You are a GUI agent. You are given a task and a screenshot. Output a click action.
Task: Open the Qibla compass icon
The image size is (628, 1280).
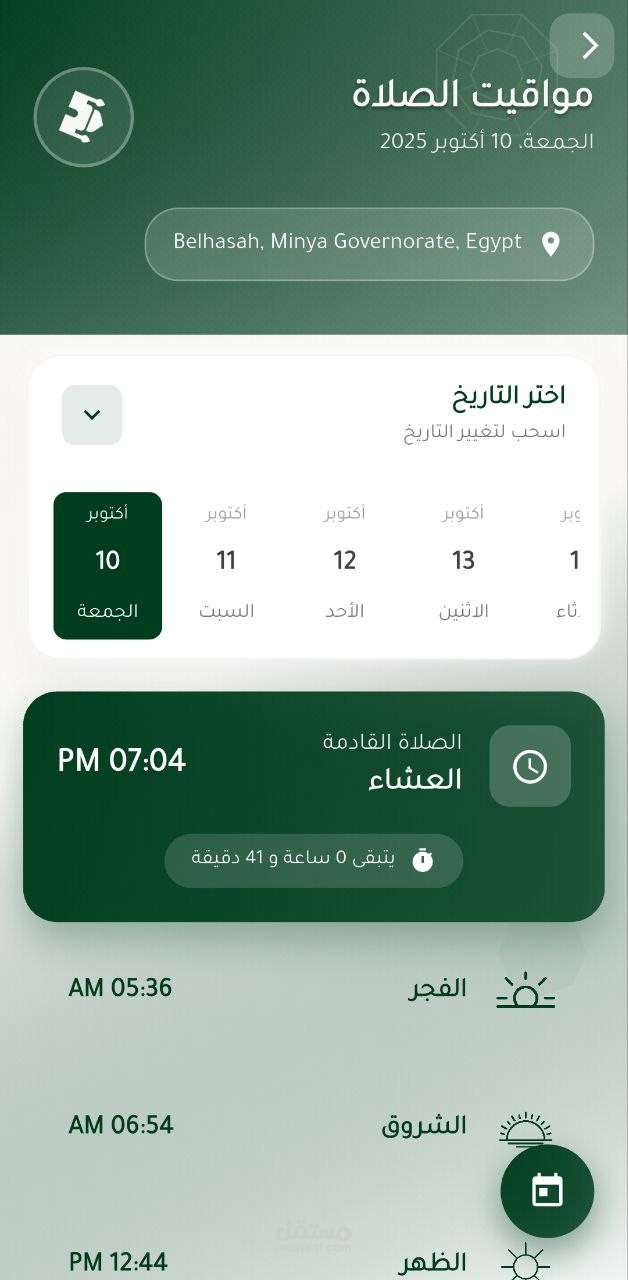[x=83, y=117]
